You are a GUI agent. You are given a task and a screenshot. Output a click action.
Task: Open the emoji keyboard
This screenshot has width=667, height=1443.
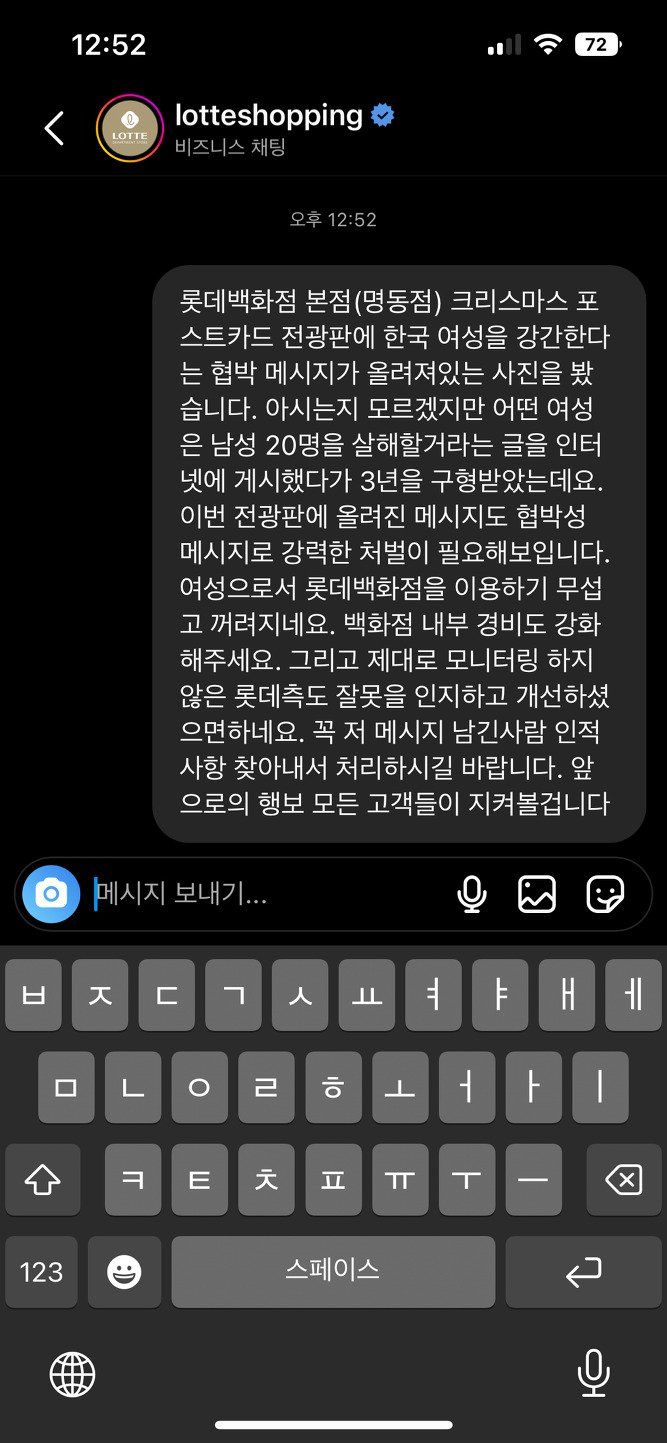pyautogui.click(x=124, y=1272)
